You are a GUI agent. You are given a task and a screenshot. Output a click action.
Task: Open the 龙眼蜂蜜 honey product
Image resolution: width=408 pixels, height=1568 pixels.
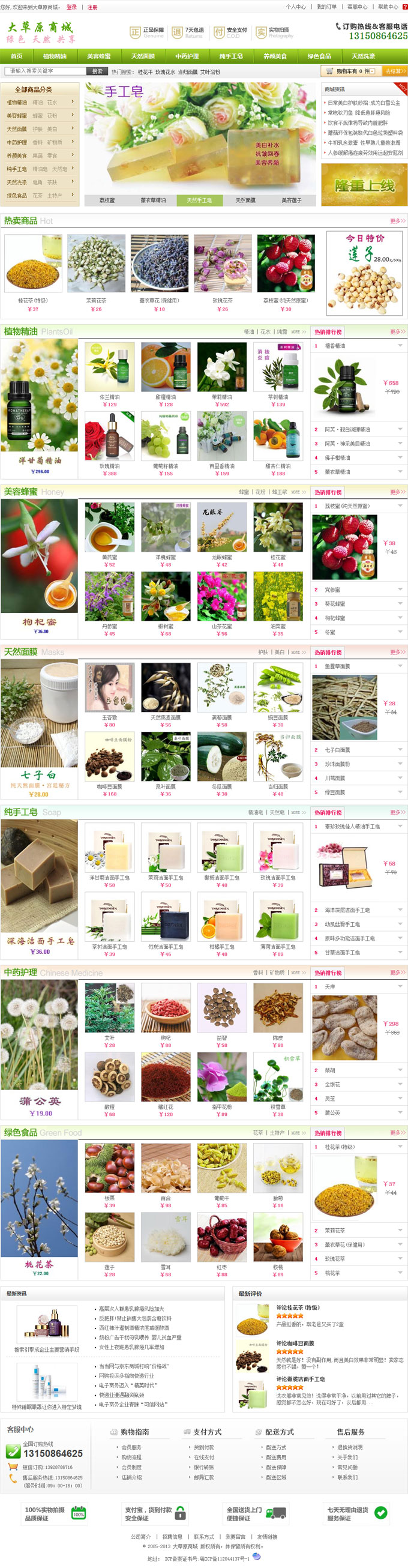(221, 531)
